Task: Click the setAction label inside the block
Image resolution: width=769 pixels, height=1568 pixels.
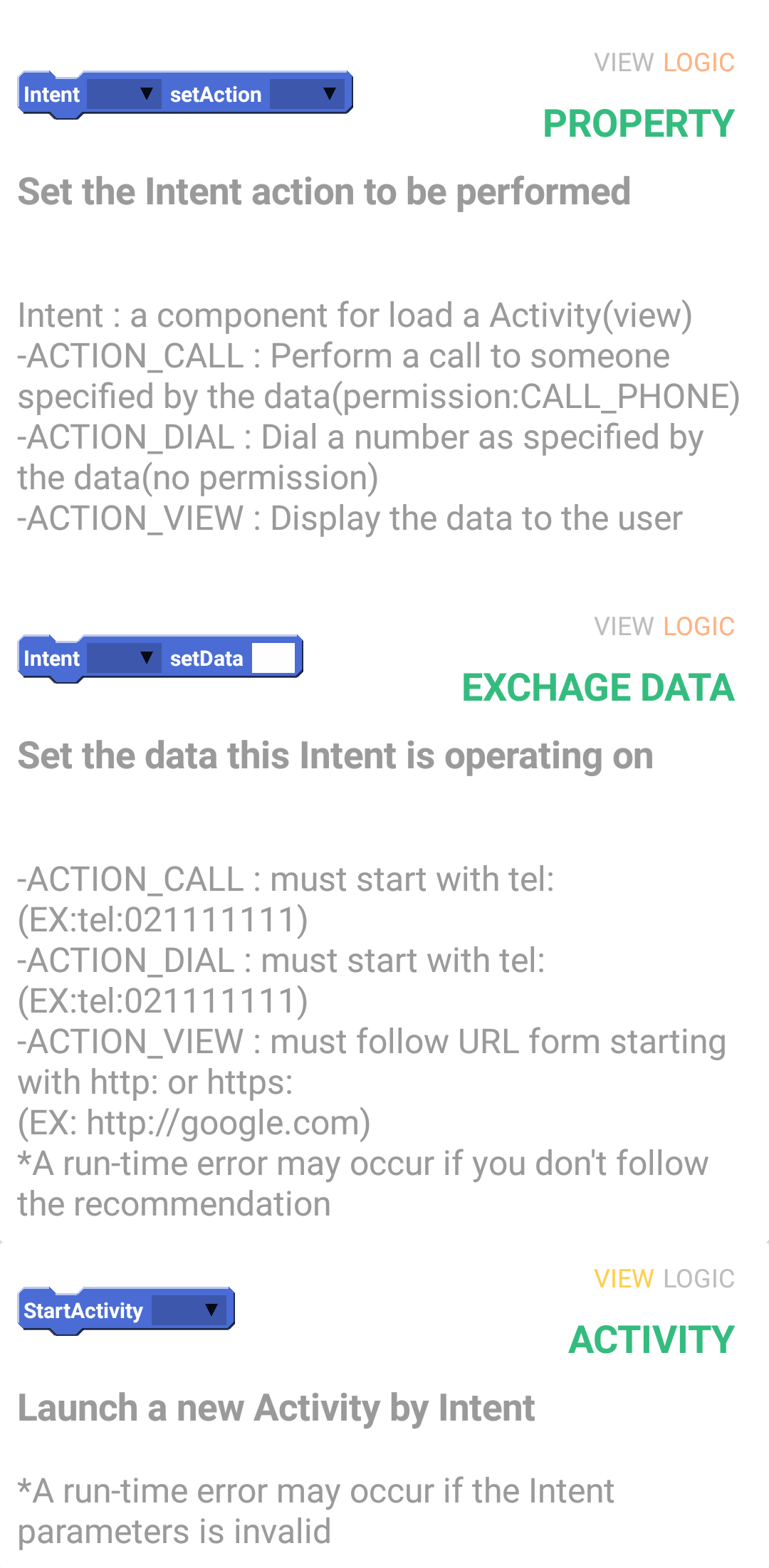Action: (x=216, y=94)
